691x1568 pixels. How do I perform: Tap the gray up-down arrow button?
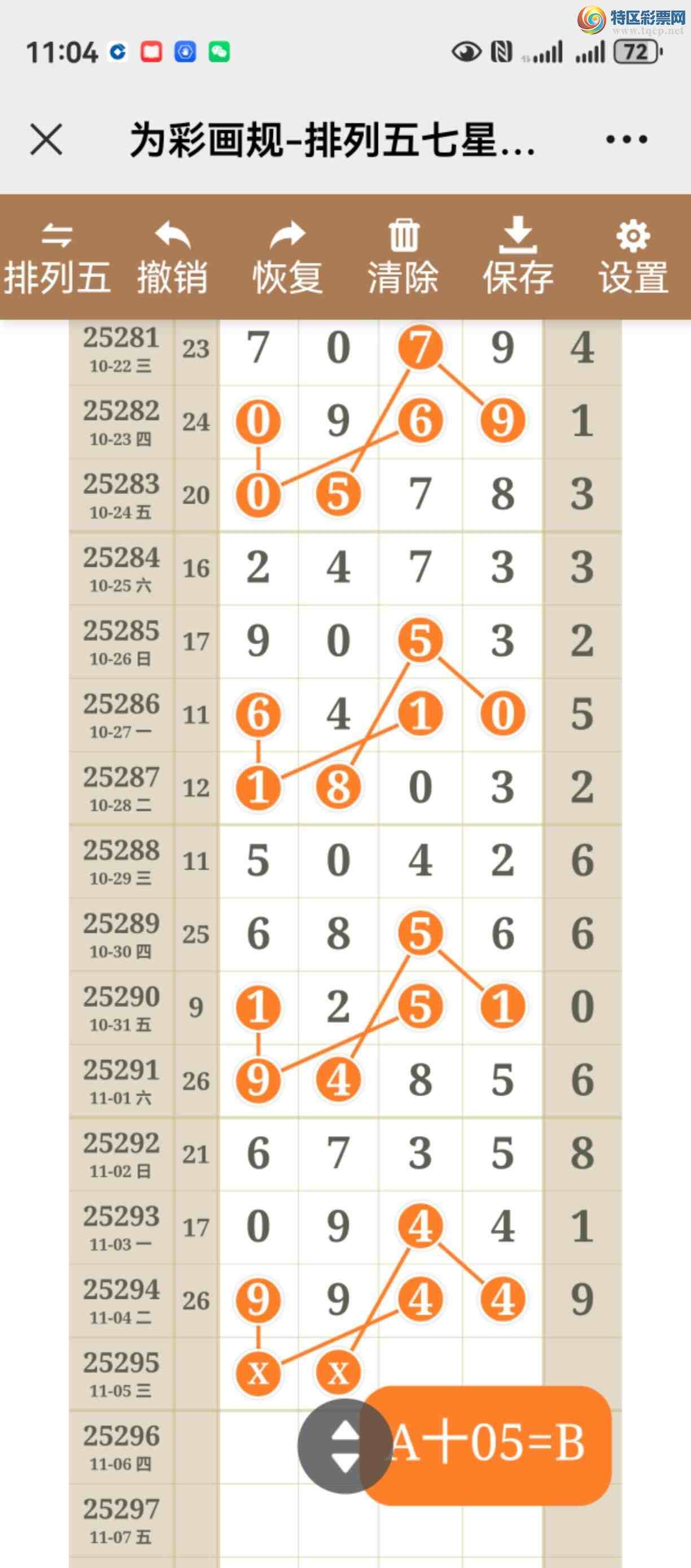(344, 1446)
